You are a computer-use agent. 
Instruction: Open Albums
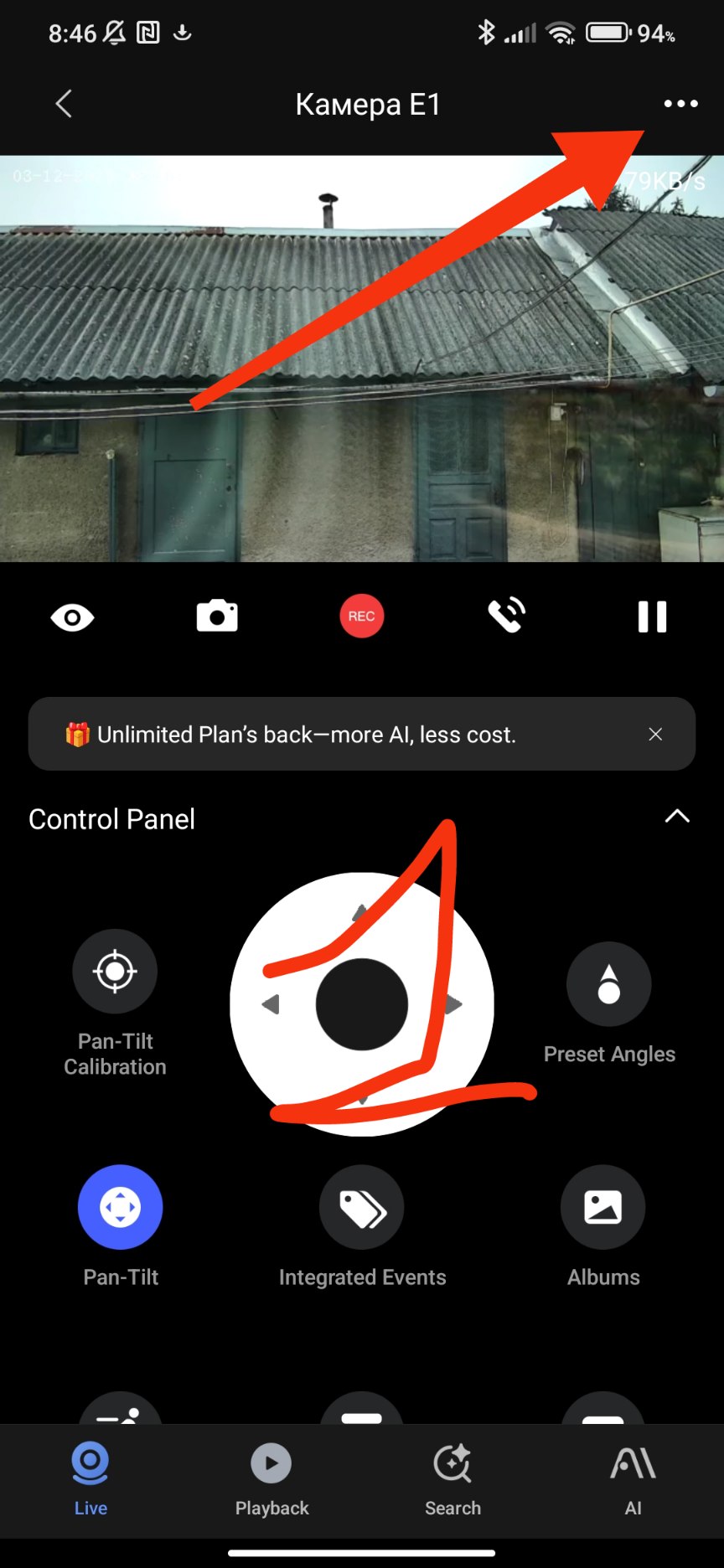point(603,1207)
